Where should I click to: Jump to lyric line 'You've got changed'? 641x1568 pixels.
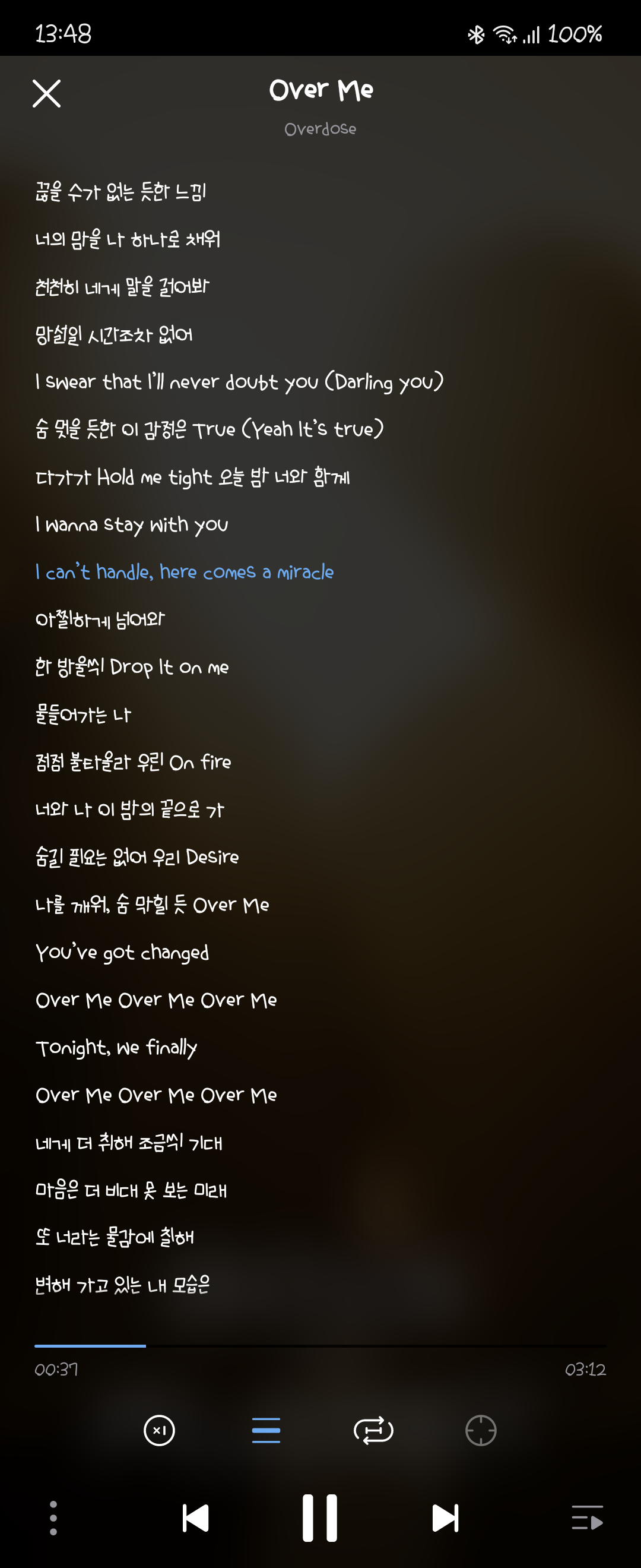(122, 953)
